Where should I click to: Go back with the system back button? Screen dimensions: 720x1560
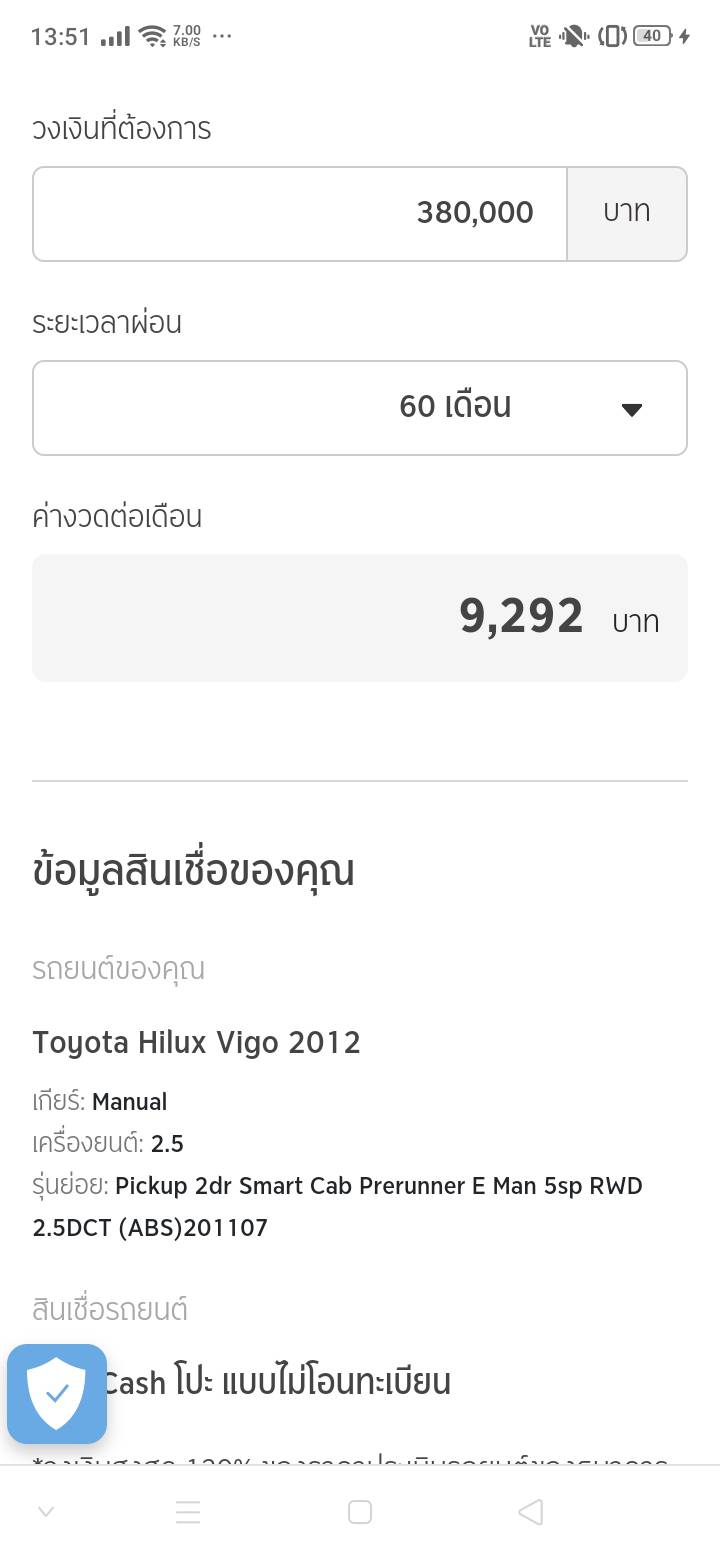[531, 1512]
